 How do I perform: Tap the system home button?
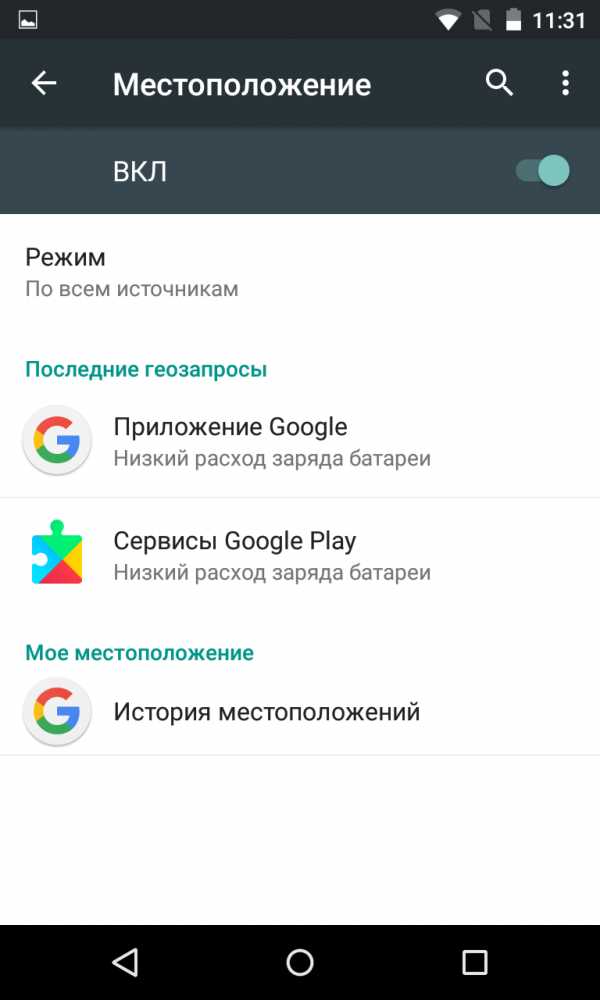pyautogui.click(x=300, y=962)
